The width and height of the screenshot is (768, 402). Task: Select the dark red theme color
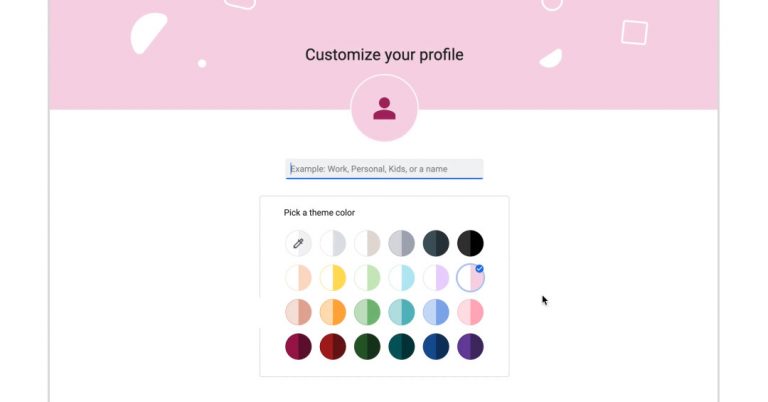(x=332, y=347)
